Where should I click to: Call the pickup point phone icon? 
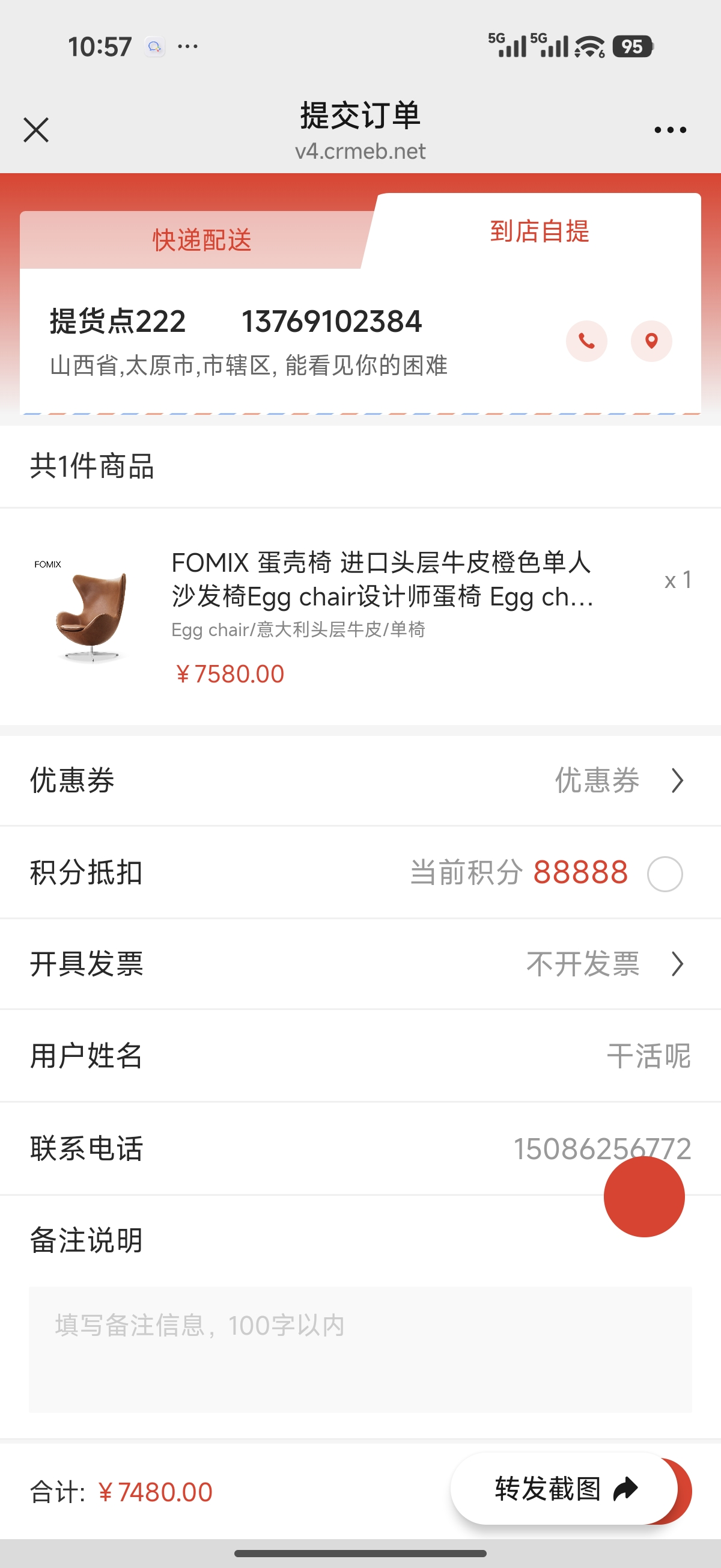coord(586,341)
